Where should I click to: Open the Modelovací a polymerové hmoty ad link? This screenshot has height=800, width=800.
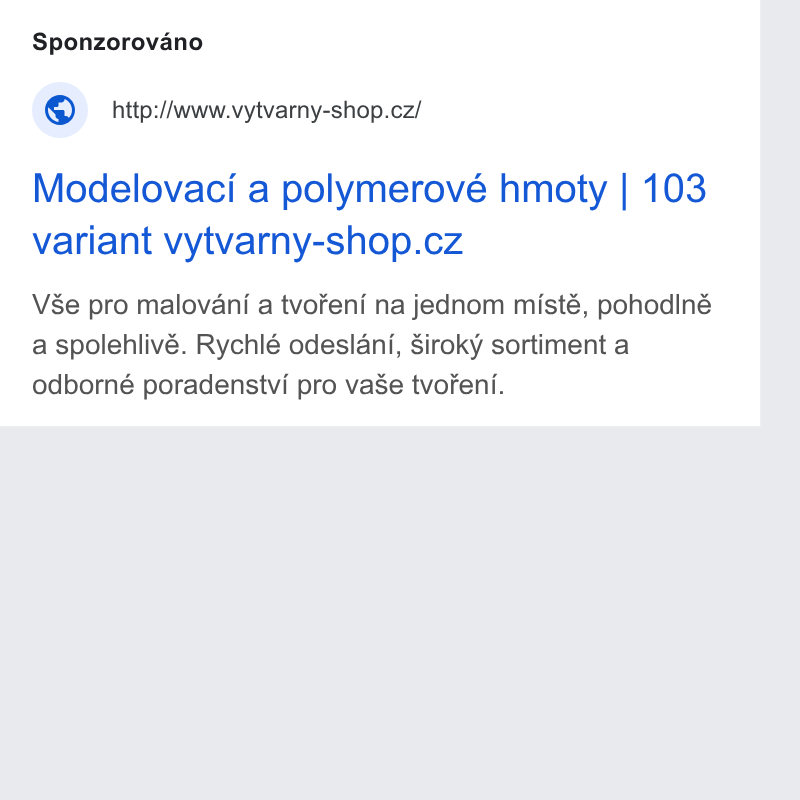click(369, 214)
